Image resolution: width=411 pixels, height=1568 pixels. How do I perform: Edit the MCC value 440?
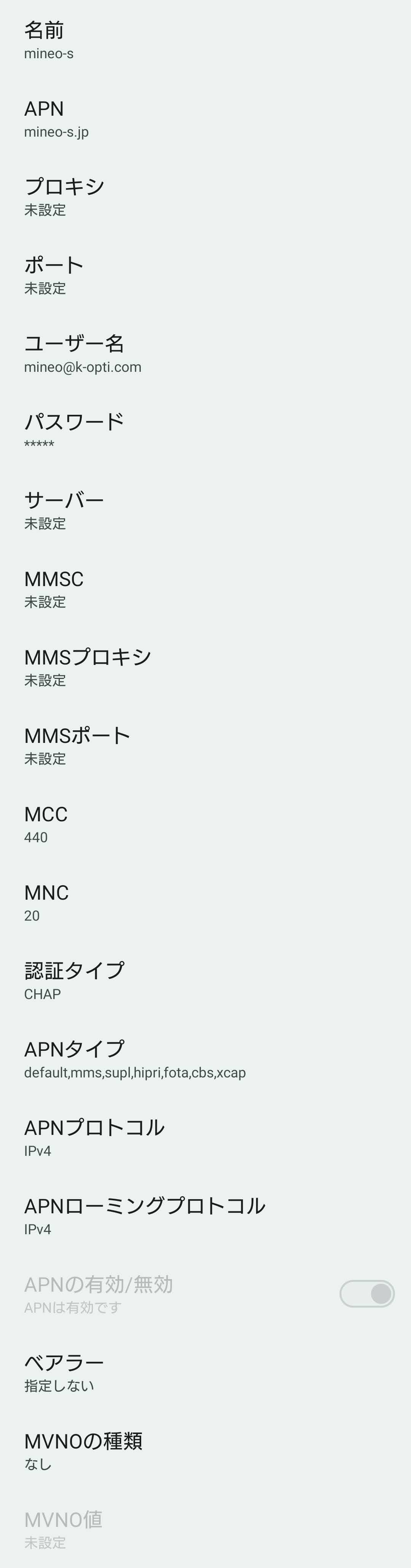click(205, 824)
